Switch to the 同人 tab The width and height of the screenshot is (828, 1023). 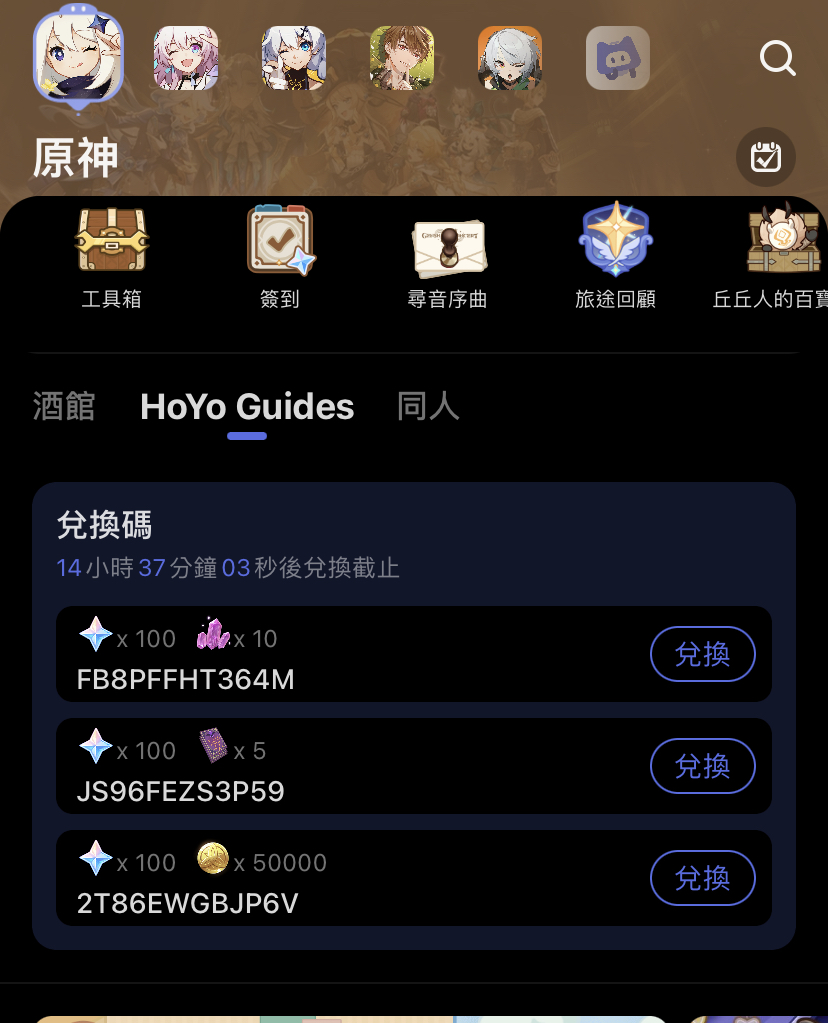428,407
